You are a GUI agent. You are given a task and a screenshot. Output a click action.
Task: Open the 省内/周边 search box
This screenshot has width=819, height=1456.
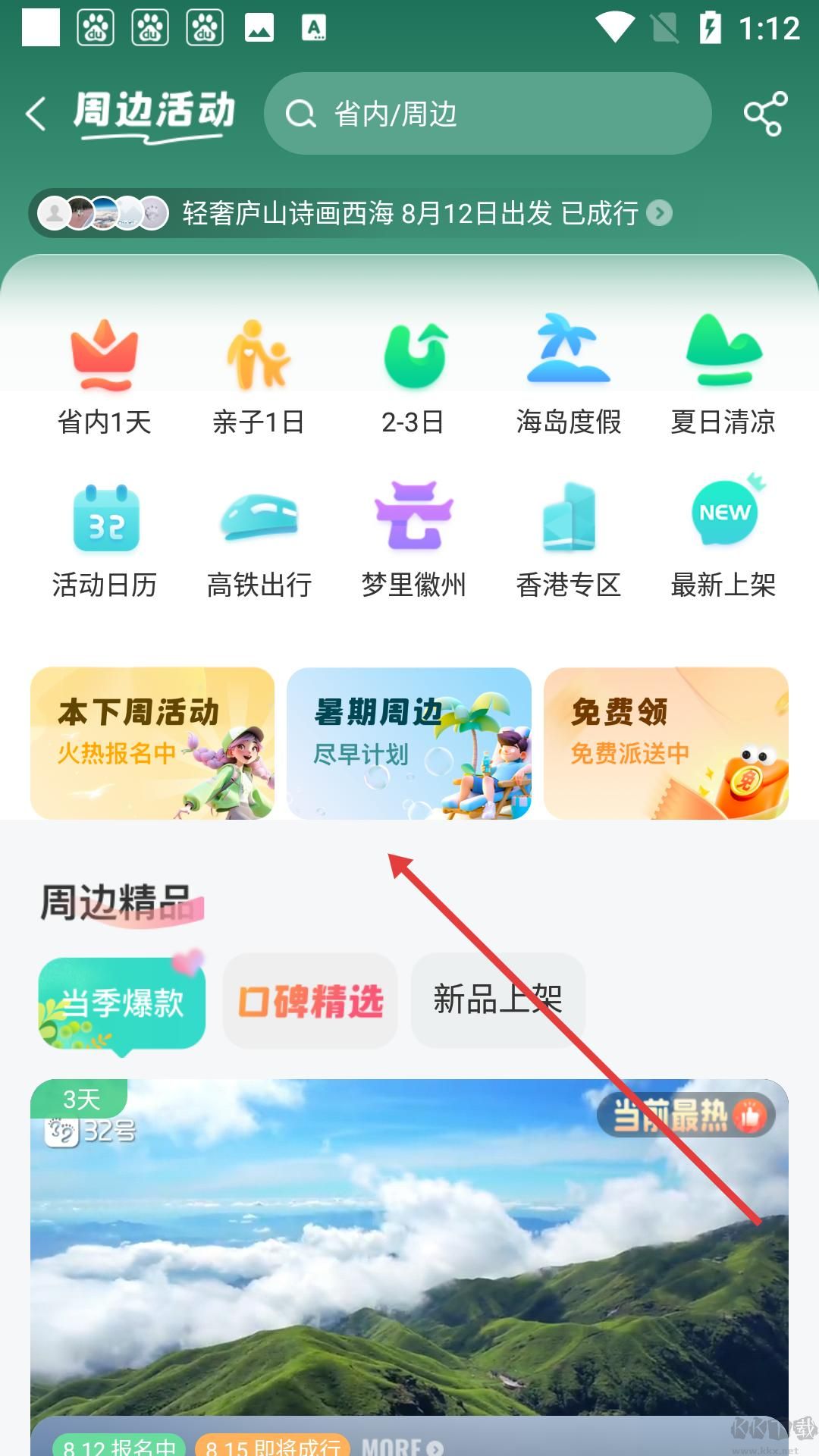487,114
